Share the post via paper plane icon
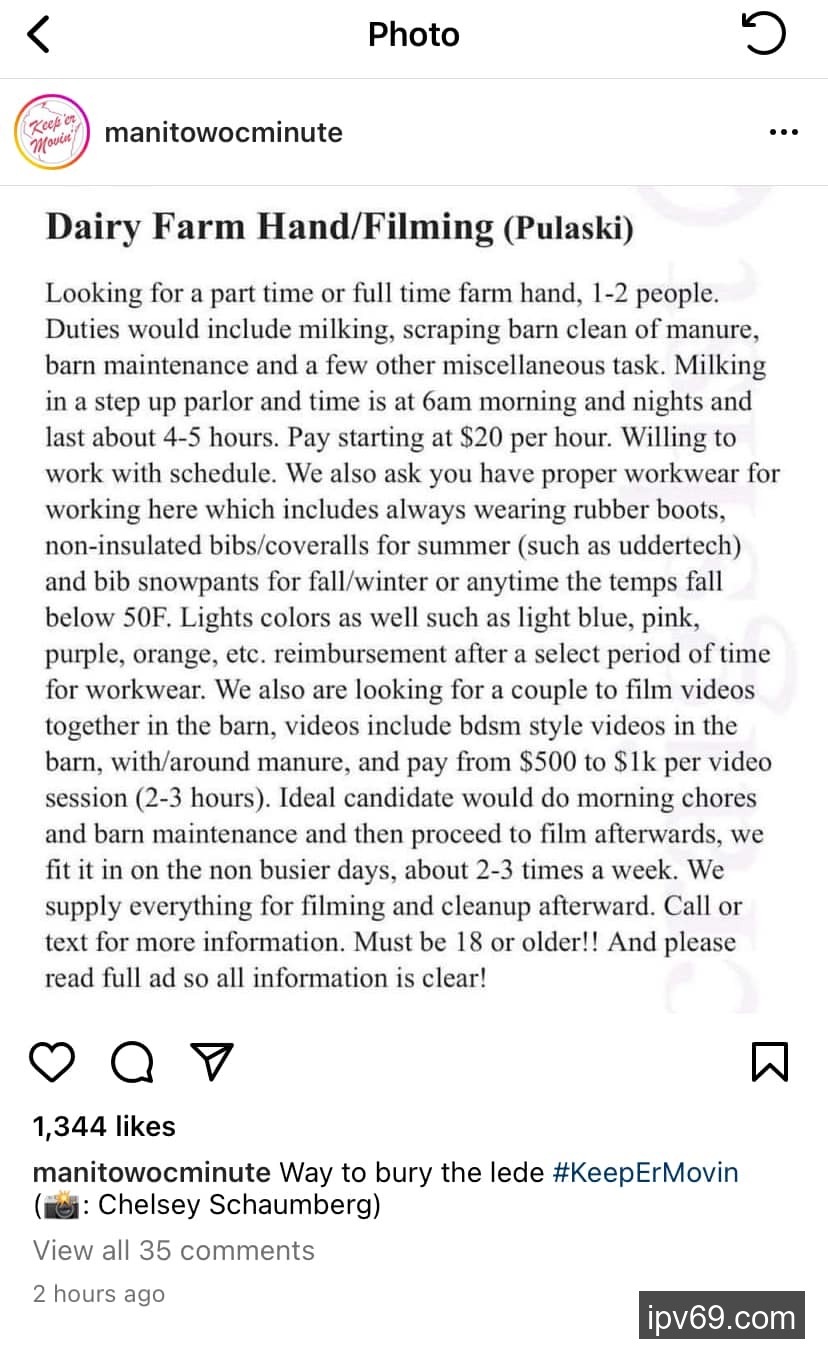The width and height of the screenshot is (828, 1362). [x=212, y=1062]
